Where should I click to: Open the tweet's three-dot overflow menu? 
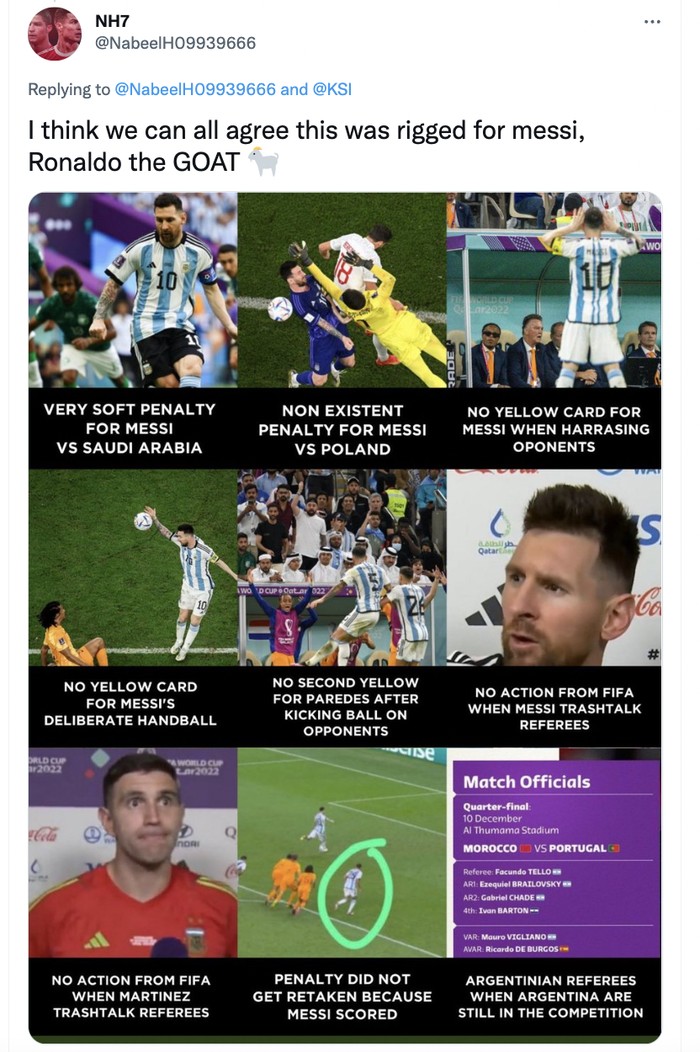(x=652, y=21)
